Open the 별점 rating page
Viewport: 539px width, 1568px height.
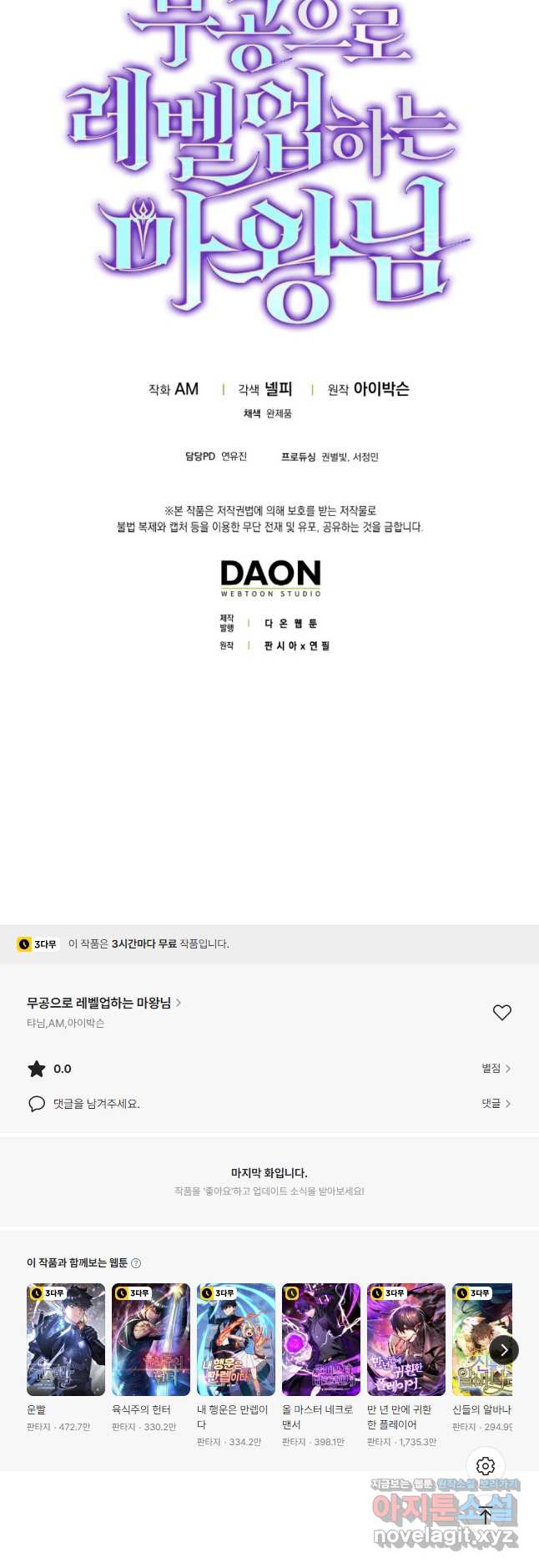pyautogui.click(x=496, y=1069)
